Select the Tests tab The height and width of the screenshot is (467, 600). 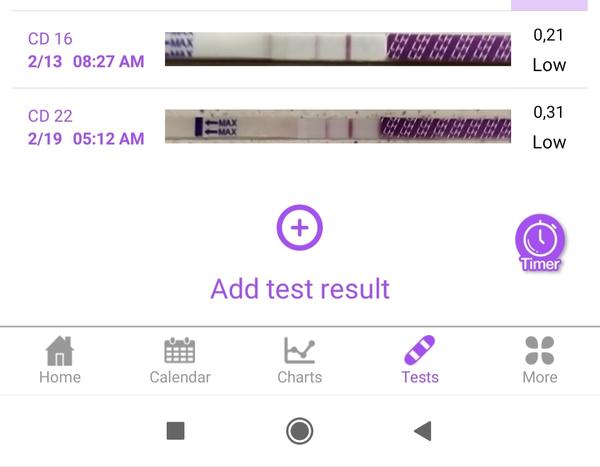(x=420, y=360)
